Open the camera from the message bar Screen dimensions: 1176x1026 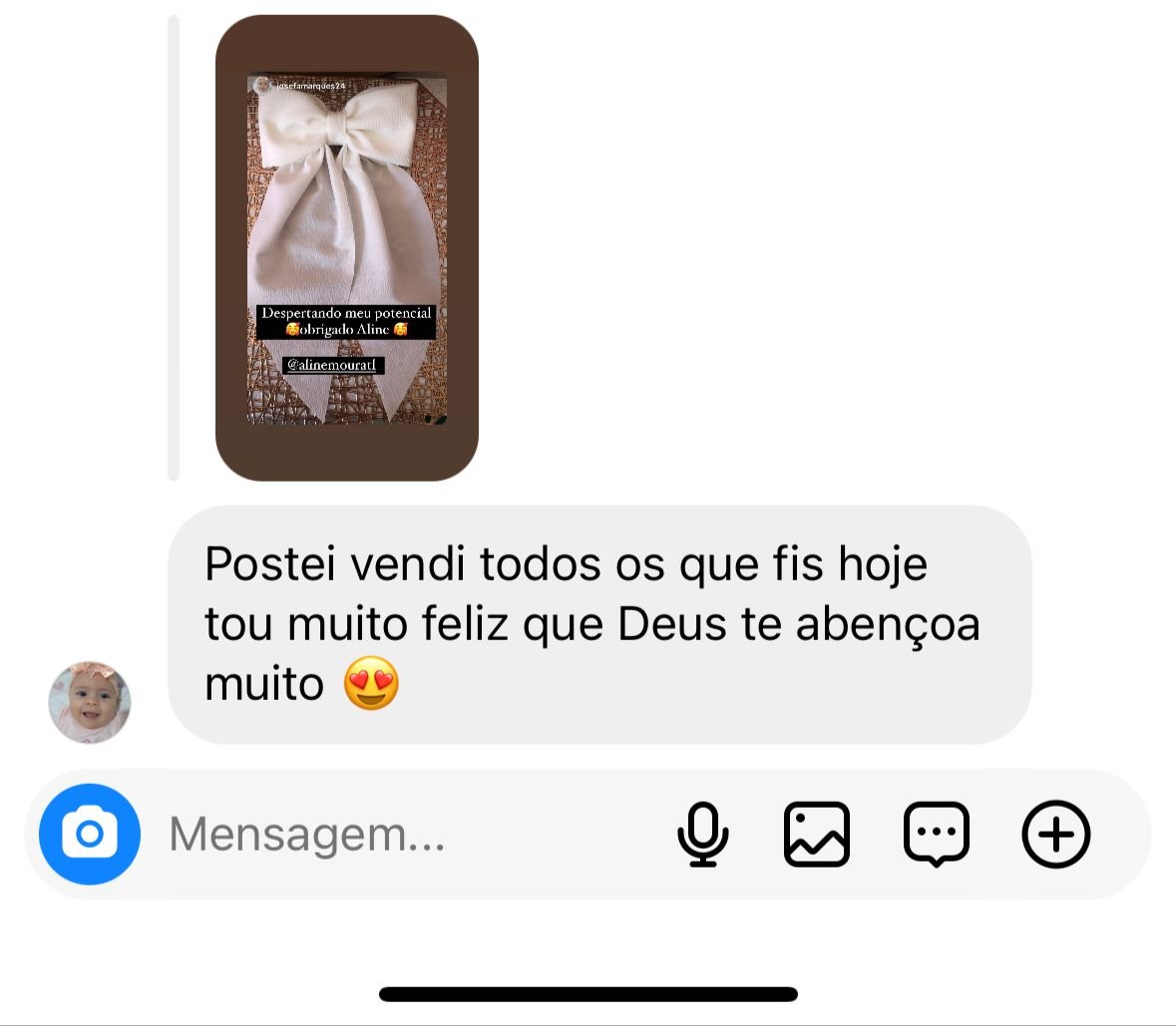tap(90, 834)
